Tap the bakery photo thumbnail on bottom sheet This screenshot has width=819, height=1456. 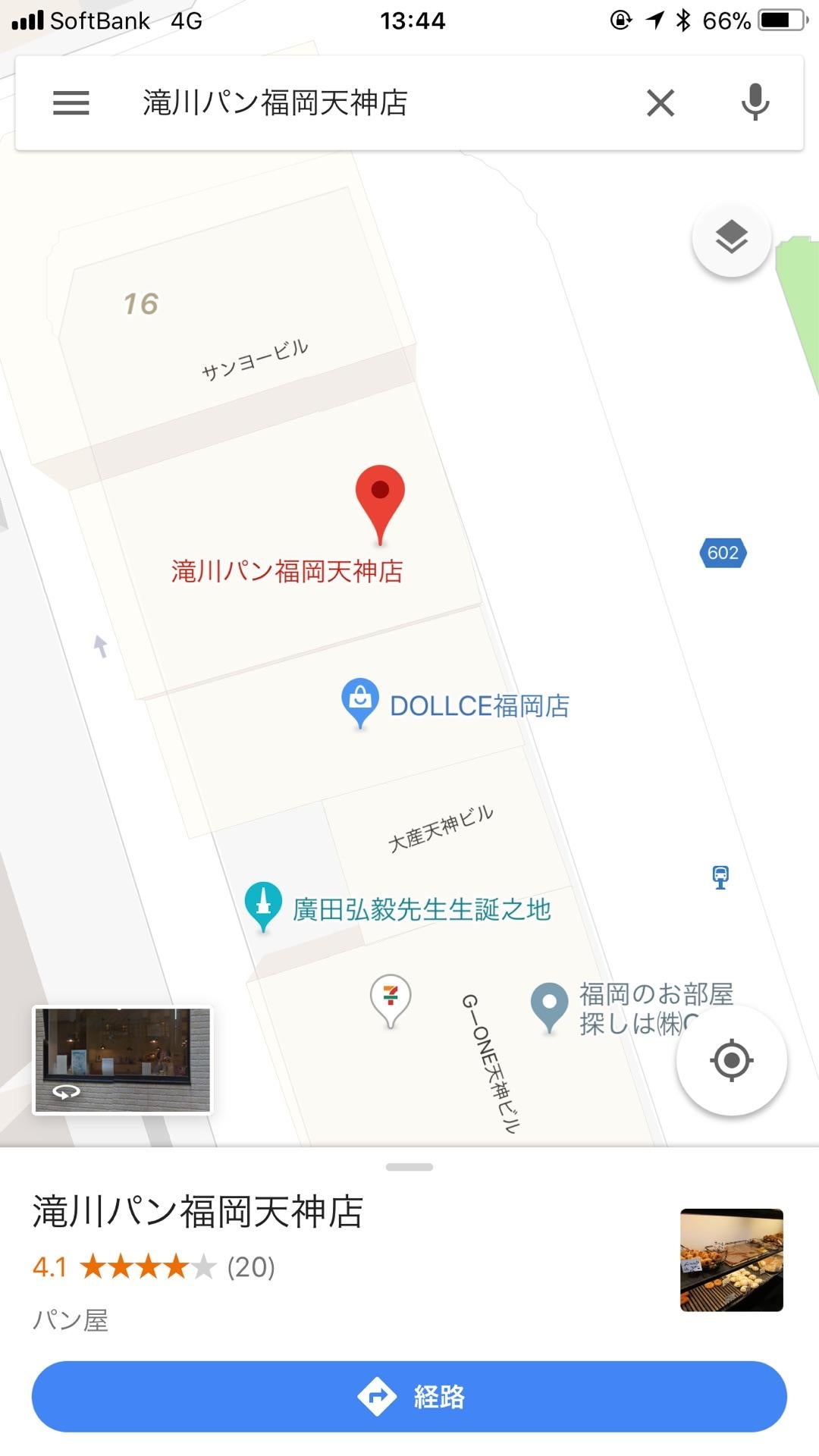pos(730,1261)
